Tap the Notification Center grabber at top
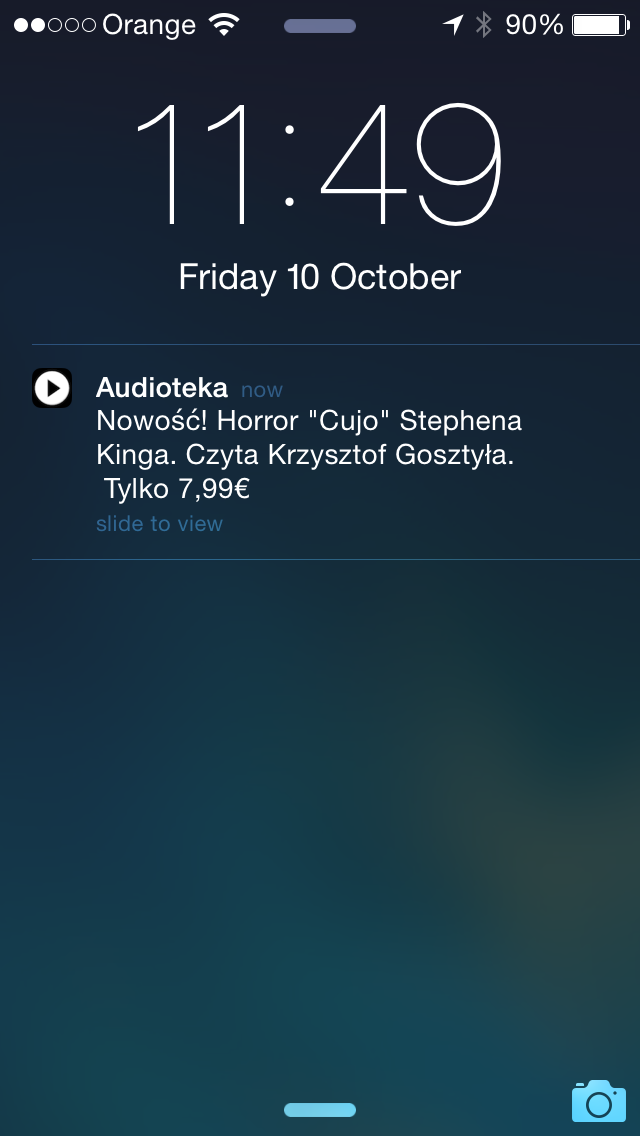The height and width of the screenshot is (1136, 640). 320,26
